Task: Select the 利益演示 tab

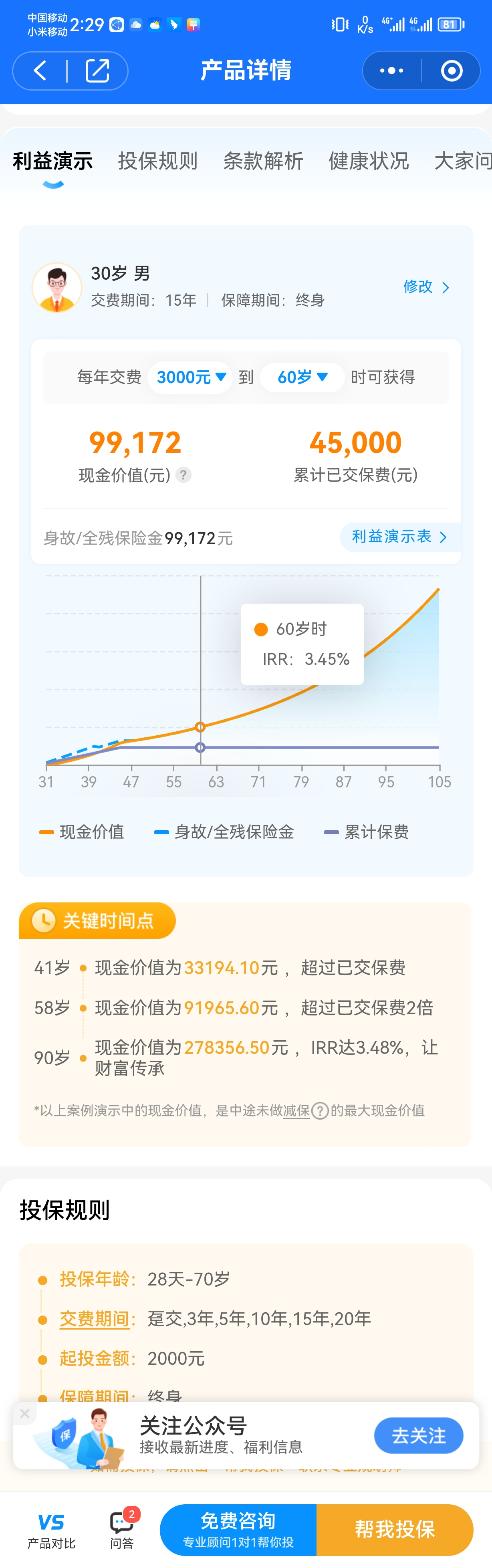Action: tap(53, 161)
